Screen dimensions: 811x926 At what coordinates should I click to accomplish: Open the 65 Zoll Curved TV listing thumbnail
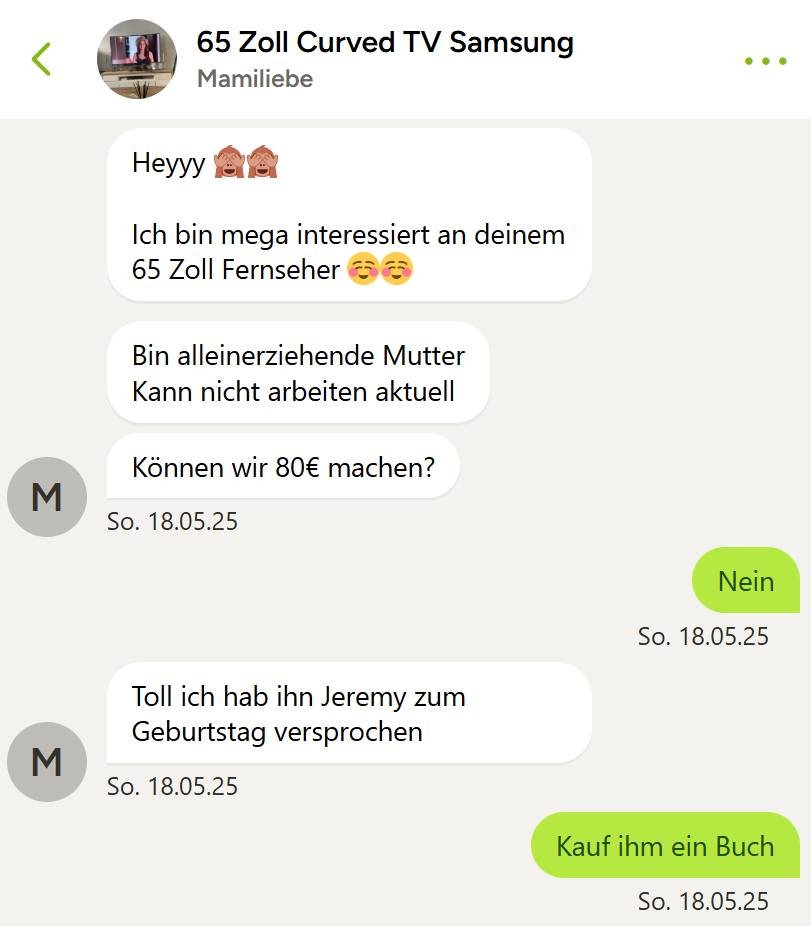137,59
